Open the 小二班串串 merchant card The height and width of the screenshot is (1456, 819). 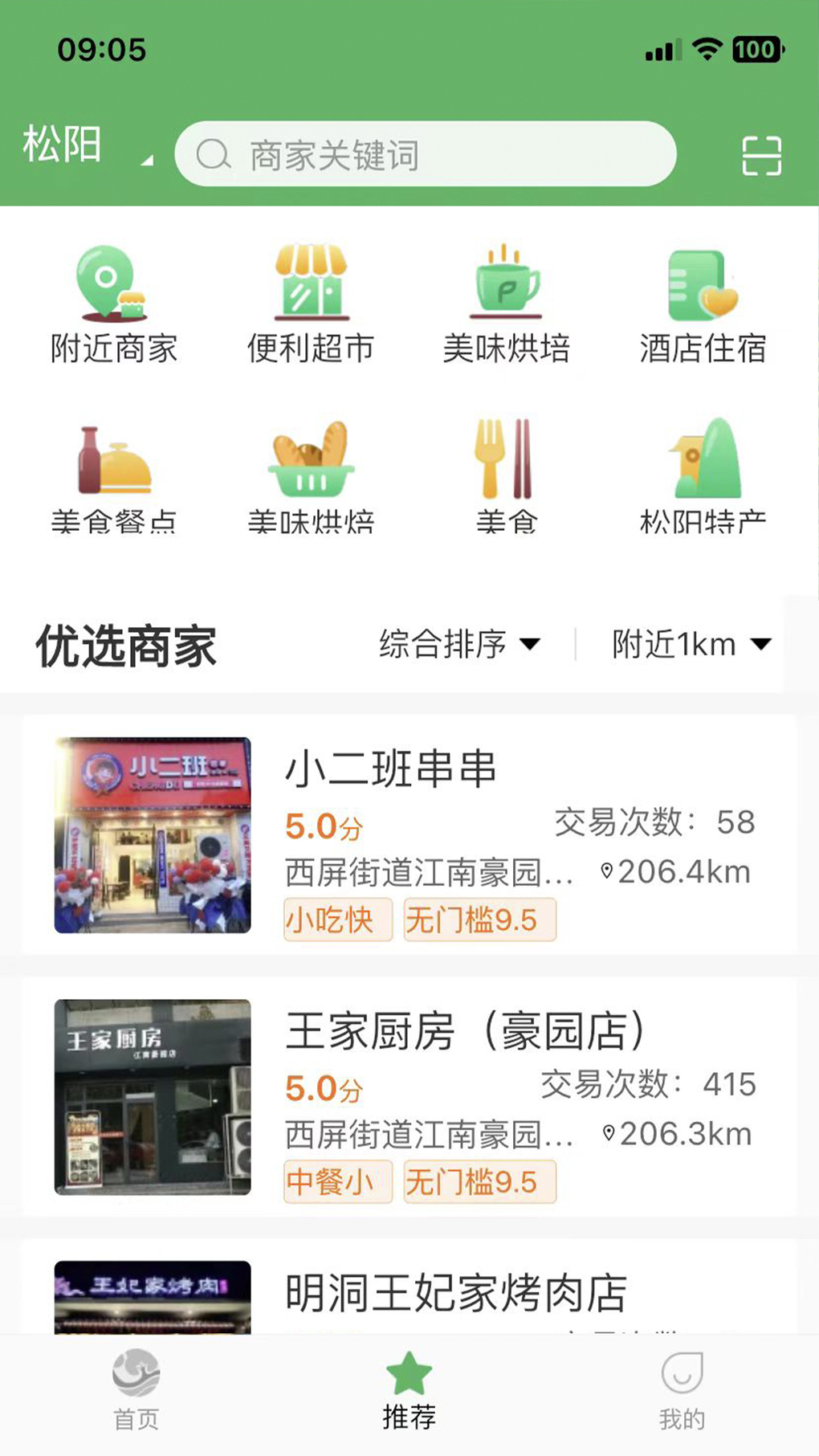[x=409, y=835]
